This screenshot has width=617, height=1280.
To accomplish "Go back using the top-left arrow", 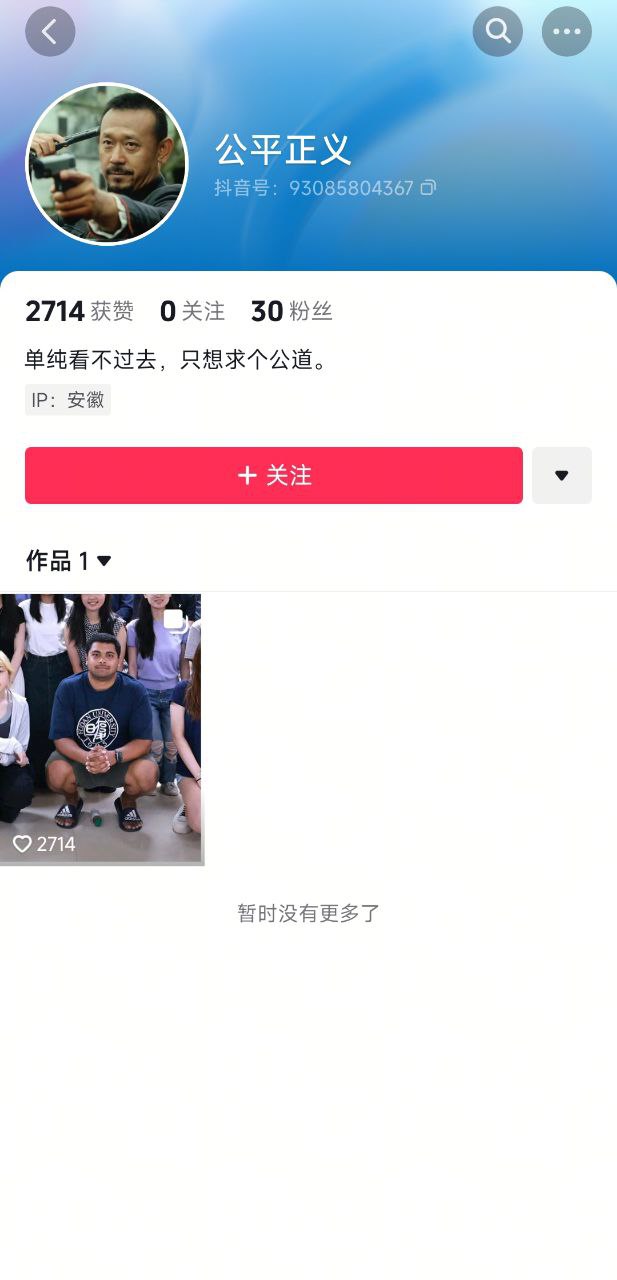I will click(x=50, y=31).
